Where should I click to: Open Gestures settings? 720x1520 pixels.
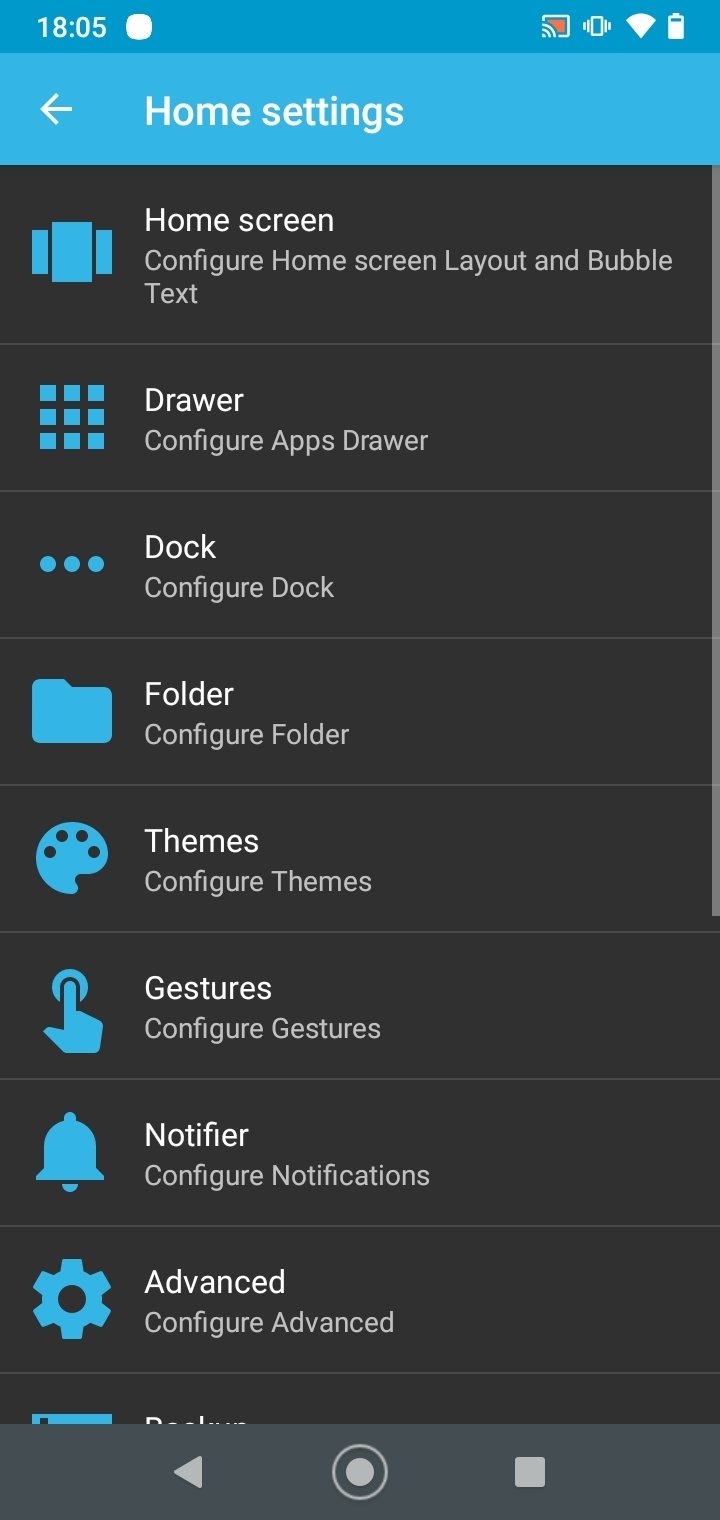(x=360, y=1006)
